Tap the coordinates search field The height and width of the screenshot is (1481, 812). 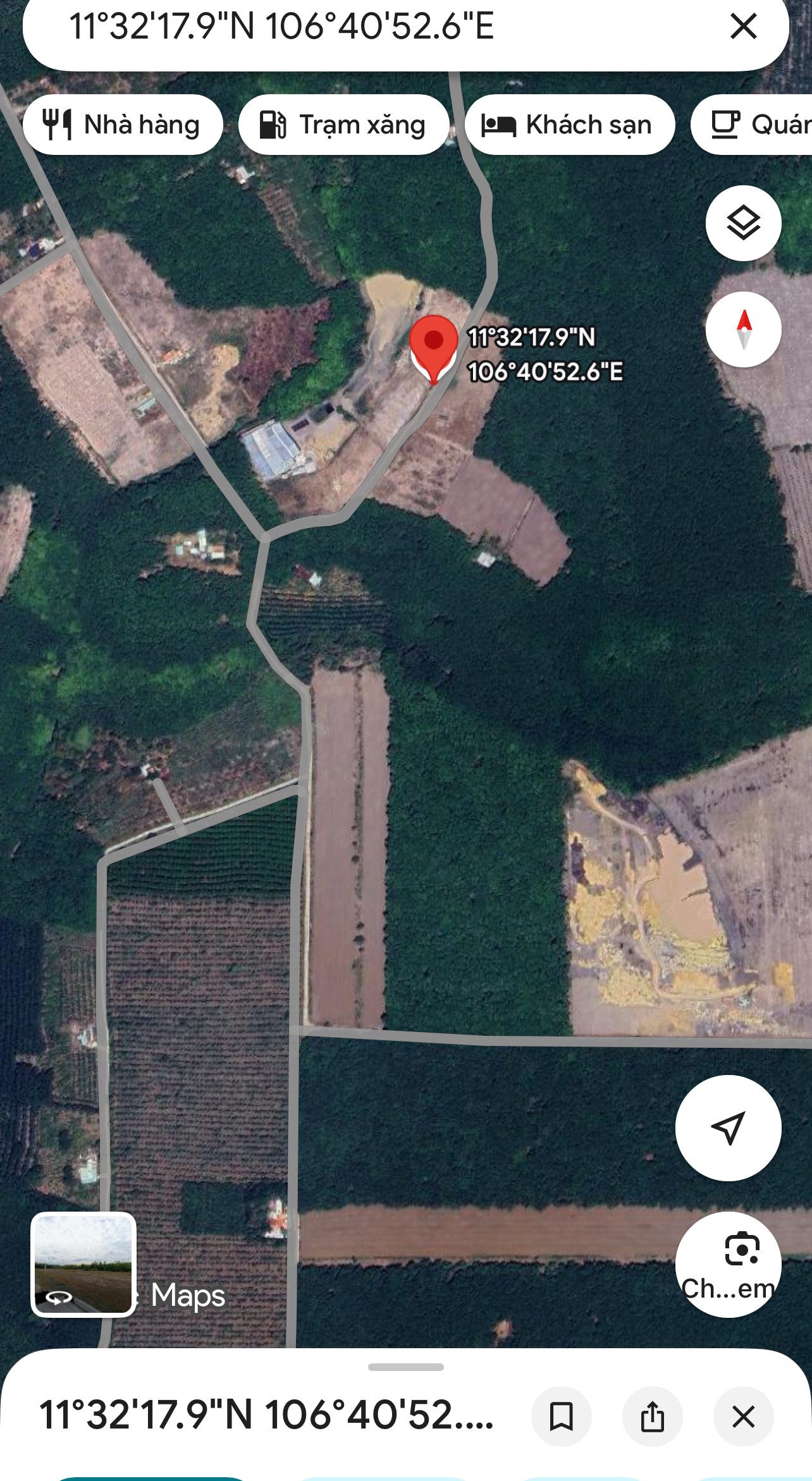pyautogui.click(x=379, y=27)
